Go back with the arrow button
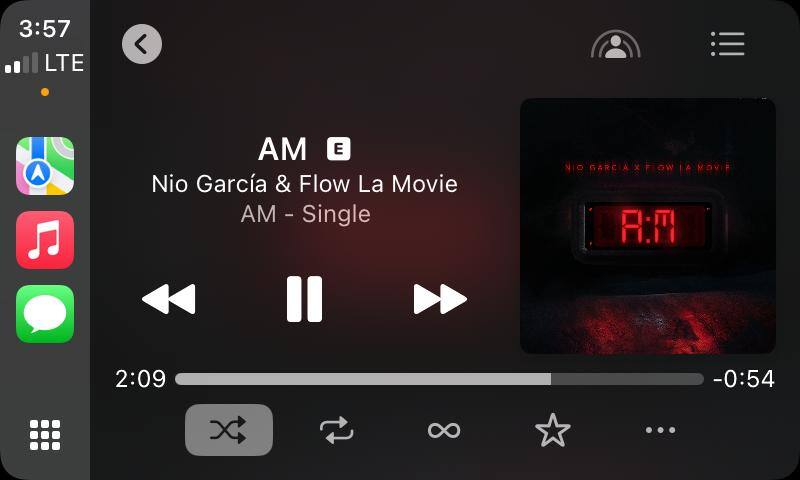The width and height of the screenshot is (800, 480). point(142,44)
